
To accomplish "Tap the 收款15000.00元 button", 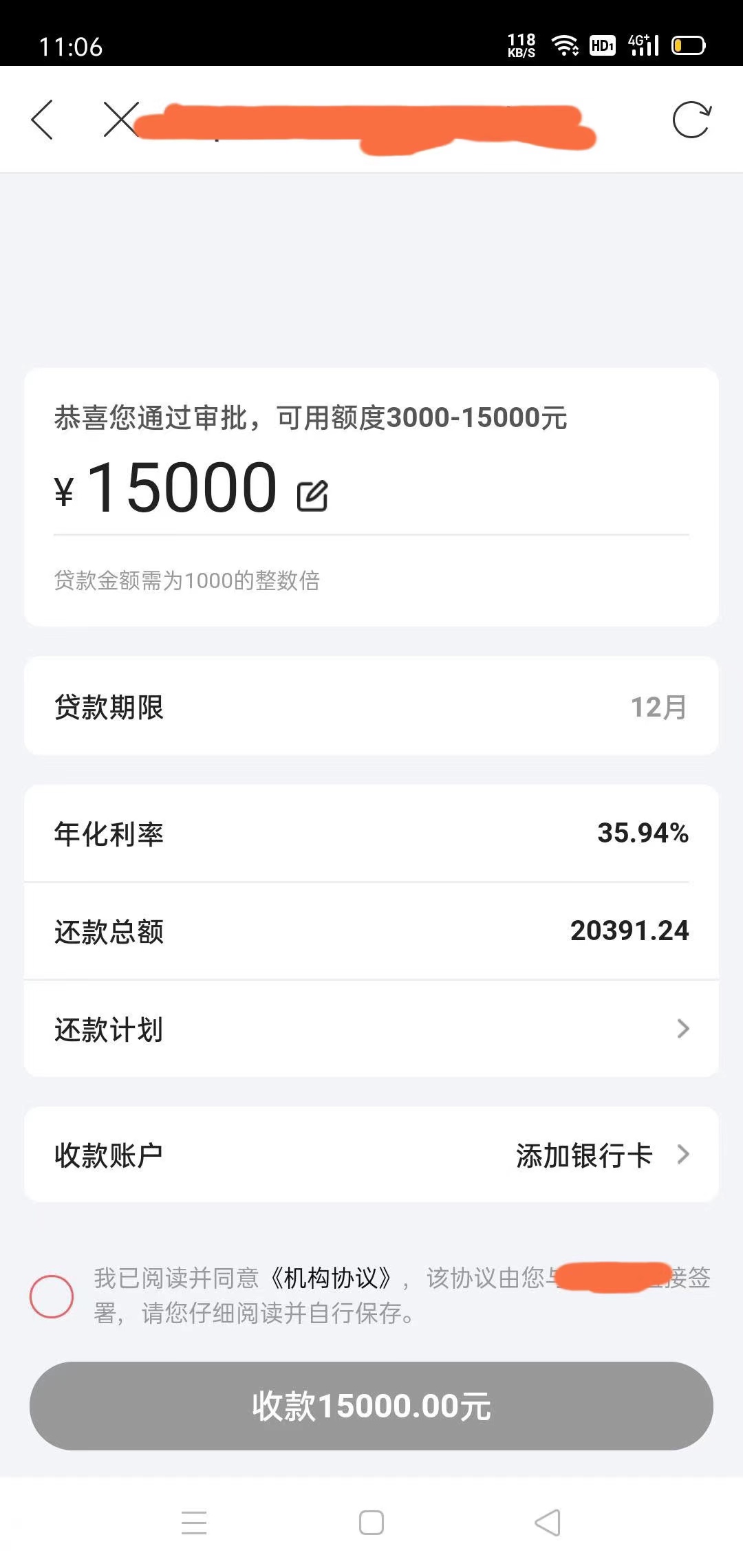I will click(371, 1406).
